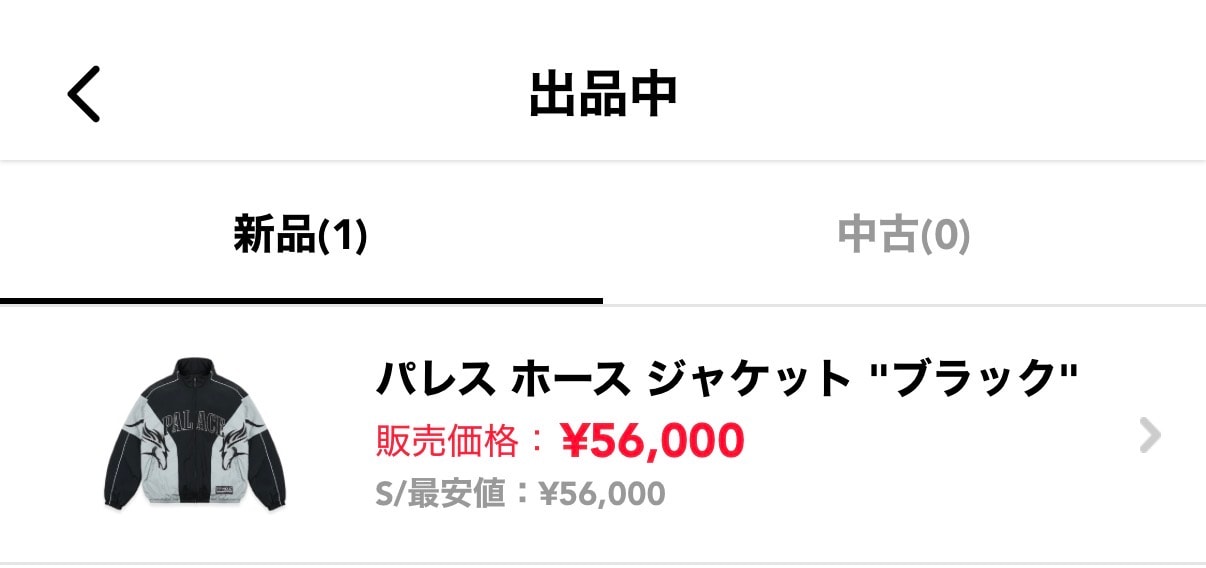
Task: Switch to the 中古(0) tab
Action: click(x=903, y=237)
